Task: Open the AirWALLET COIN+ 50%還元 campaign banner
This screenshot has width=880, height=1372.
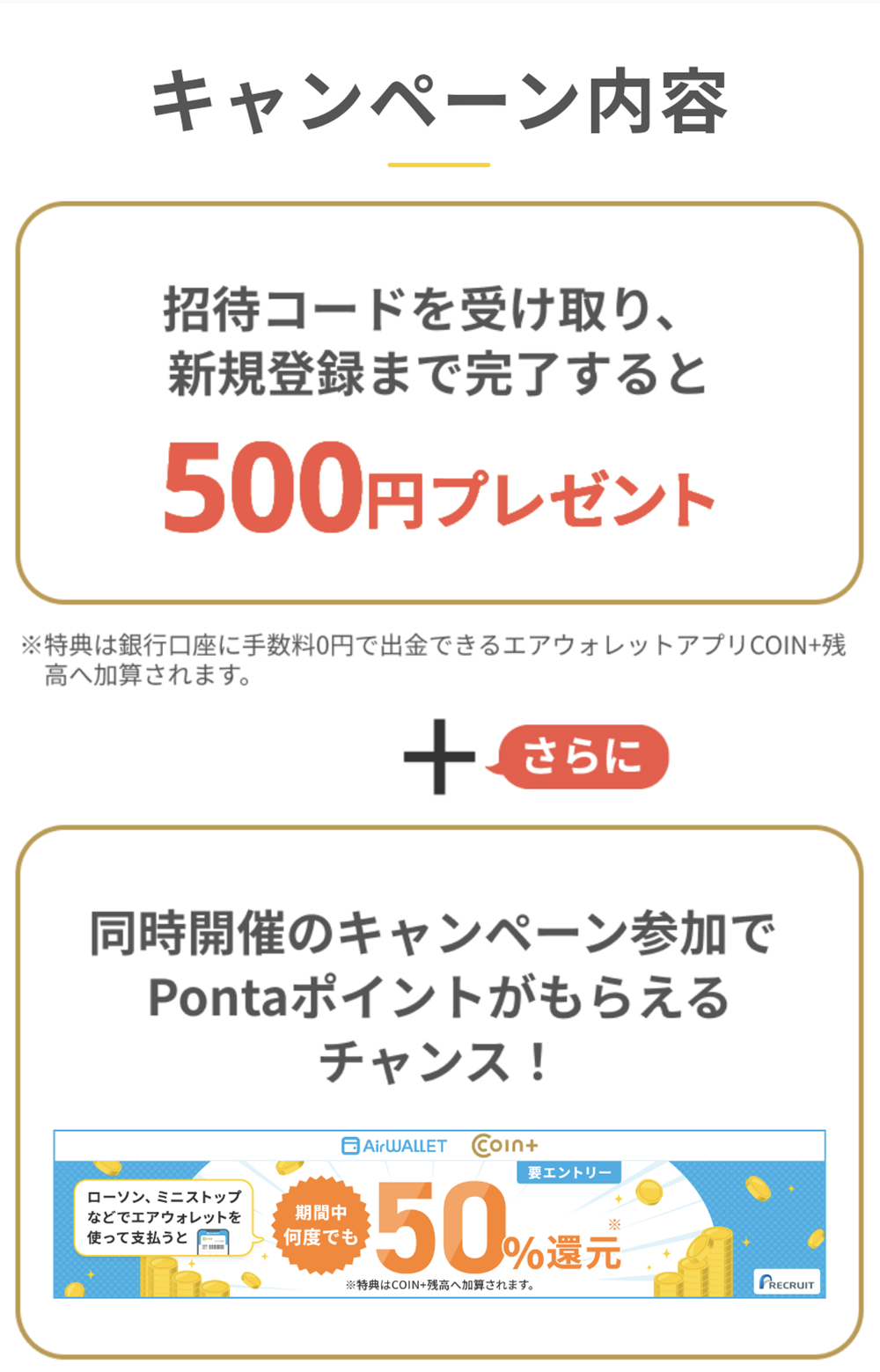Action: (439, 1214)
